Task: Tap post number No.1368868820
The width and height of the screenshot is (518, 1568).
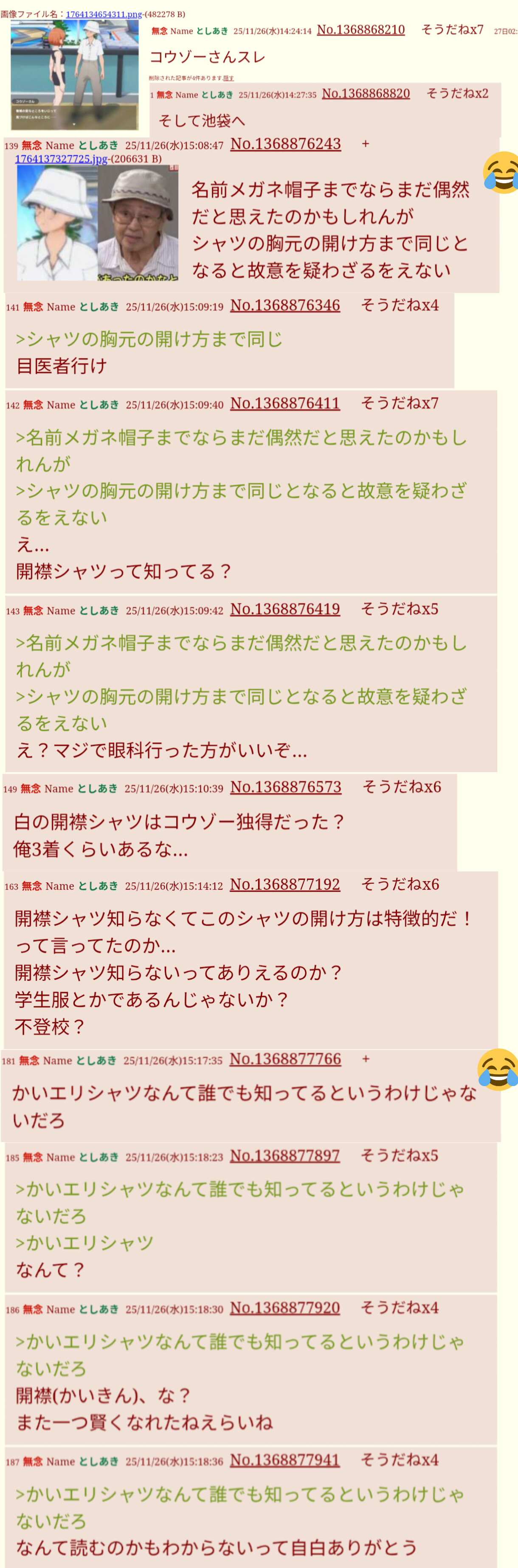Action: 366,94
